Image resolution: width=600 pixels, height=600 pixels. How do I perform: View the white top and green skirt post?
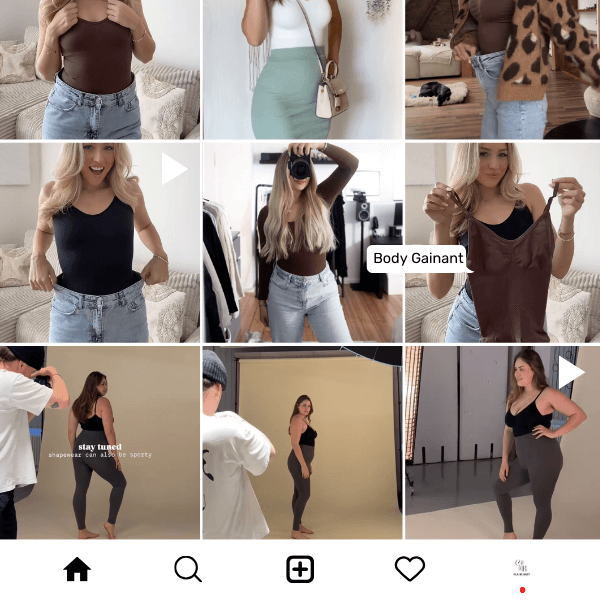(x=302, y=69)
